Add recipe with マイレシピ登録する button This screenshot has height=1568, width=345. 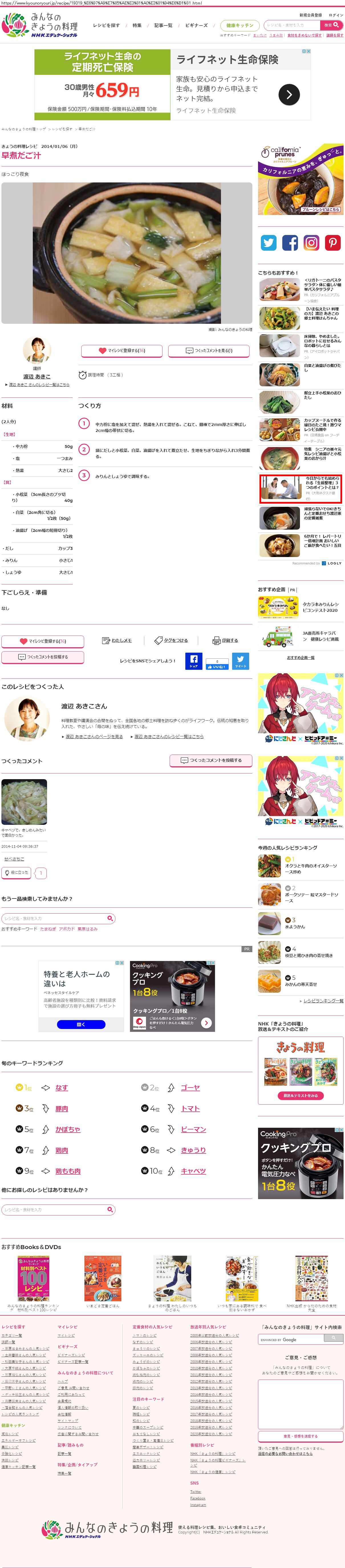tap(121, 351)
